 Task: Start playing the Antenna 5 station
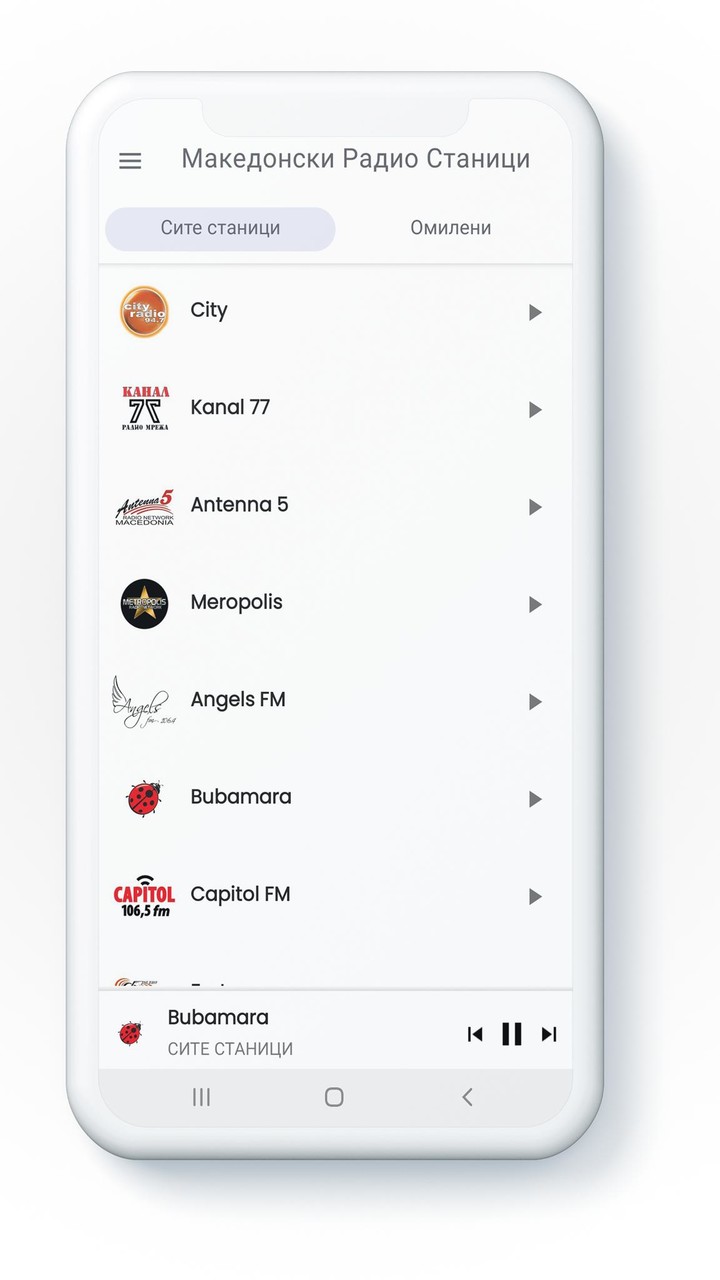pos(534,507)
